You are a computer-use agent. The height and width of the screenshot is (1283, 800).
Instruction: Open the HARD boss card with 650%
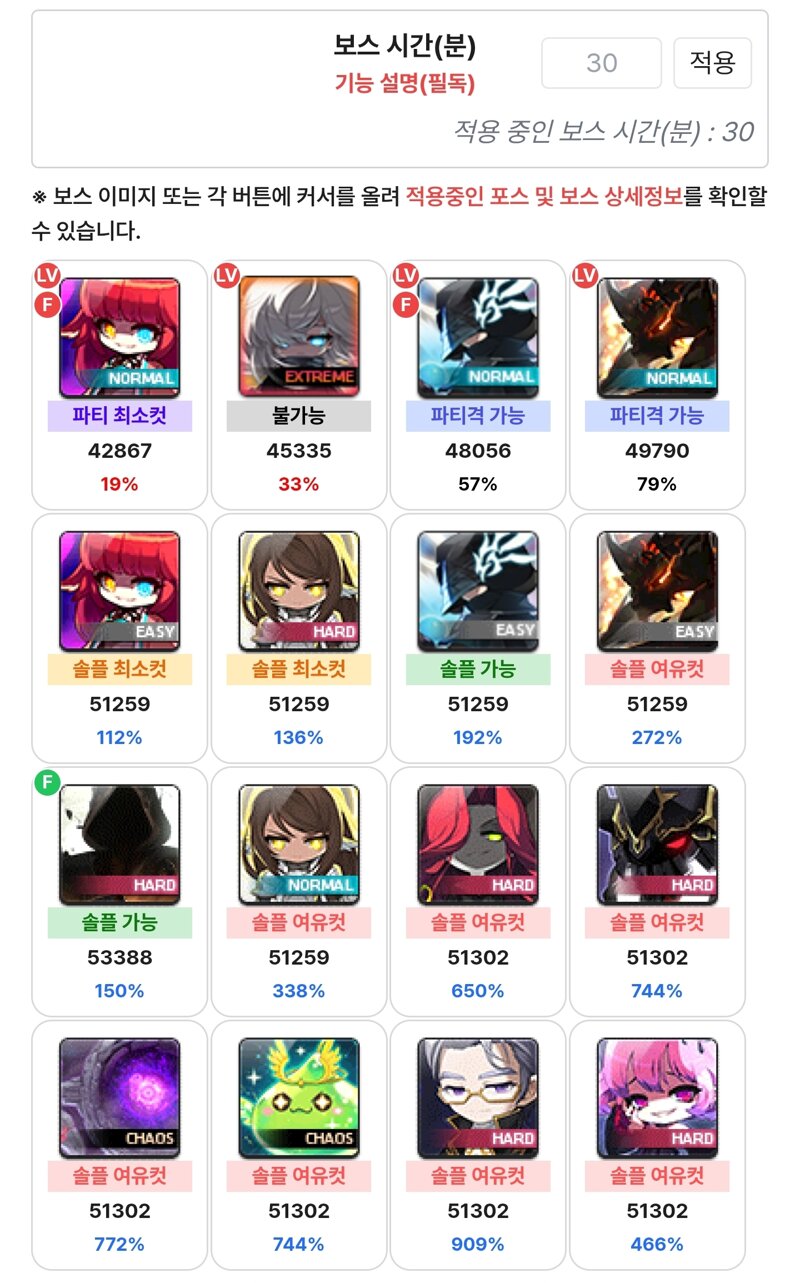coord(478,891)
